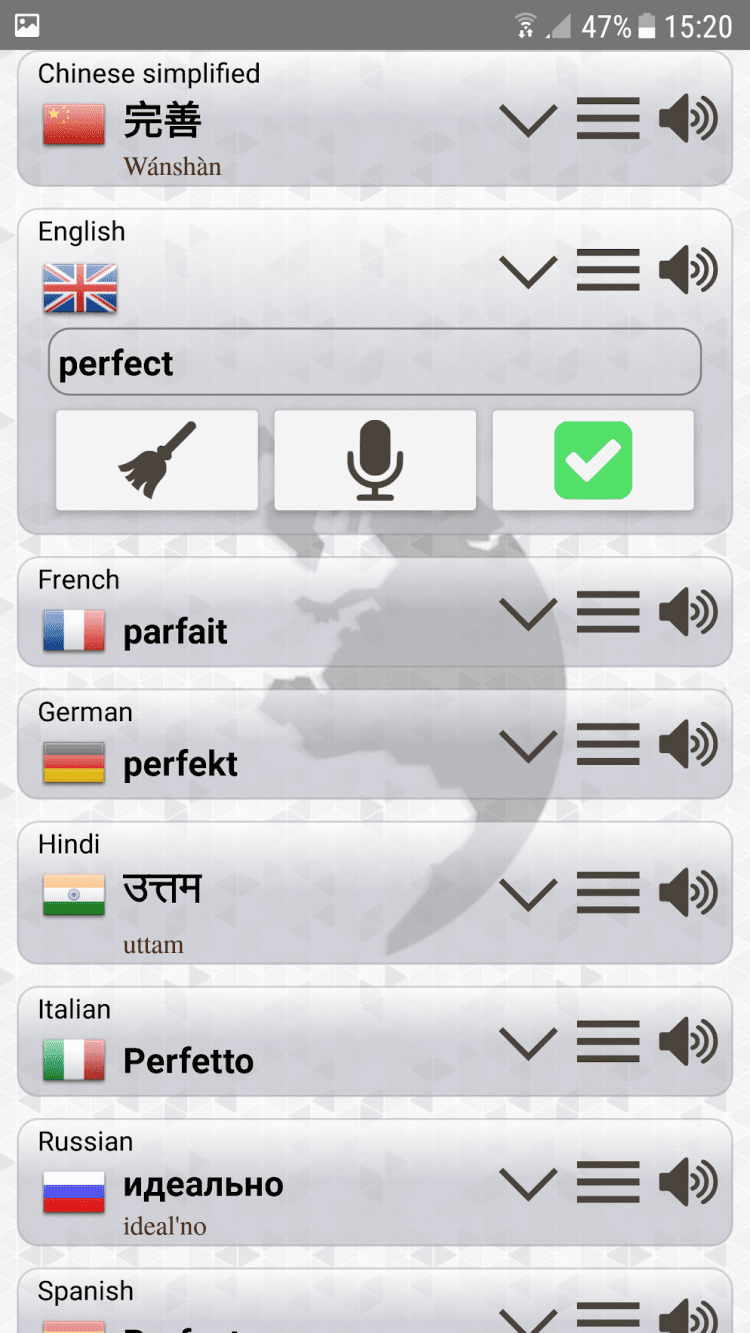
Task: Play Italian pronunciation of Perfetto
Action: (688, 1043)
